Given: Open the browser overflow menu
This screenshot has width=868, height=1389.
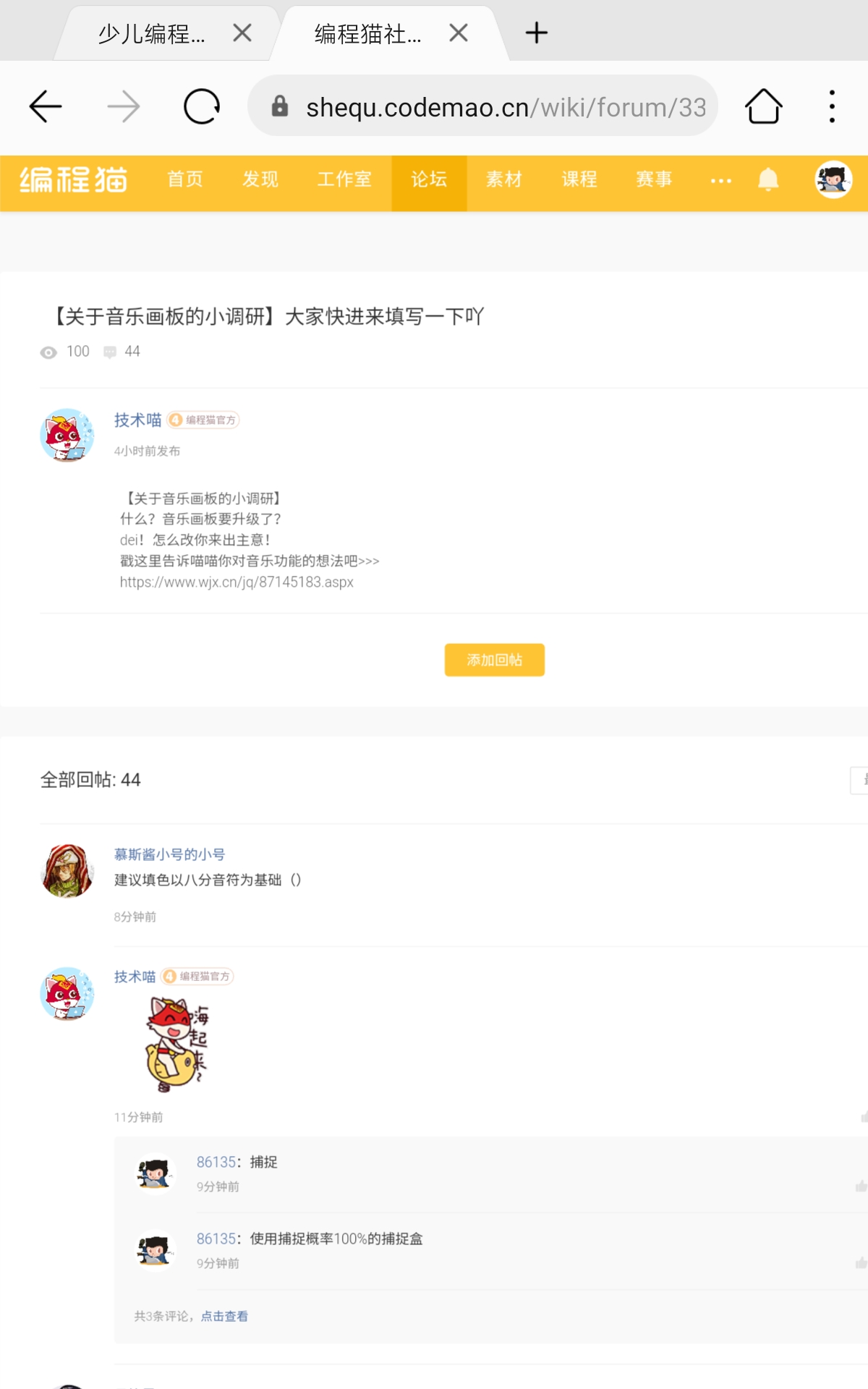Looking at the screenshot, I should tap(832, 107).
